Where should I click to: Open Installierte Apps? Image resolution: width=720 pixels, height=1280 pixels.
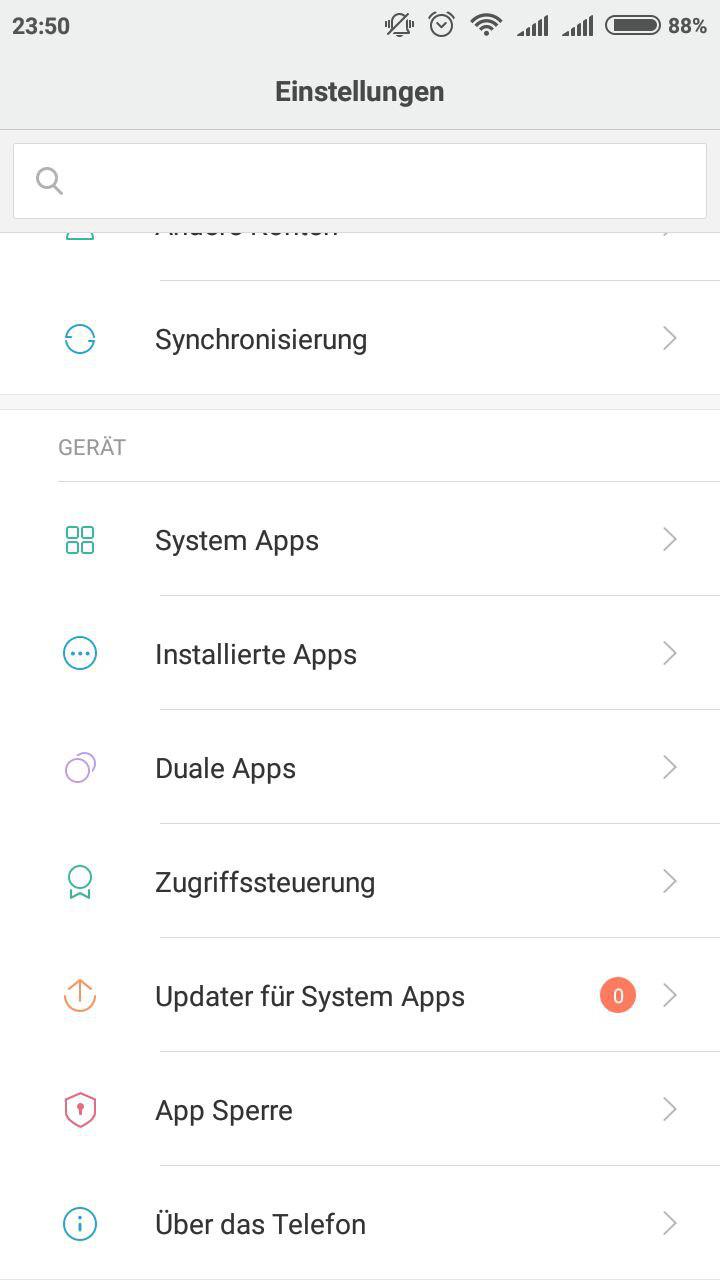[x=360, y=653]
